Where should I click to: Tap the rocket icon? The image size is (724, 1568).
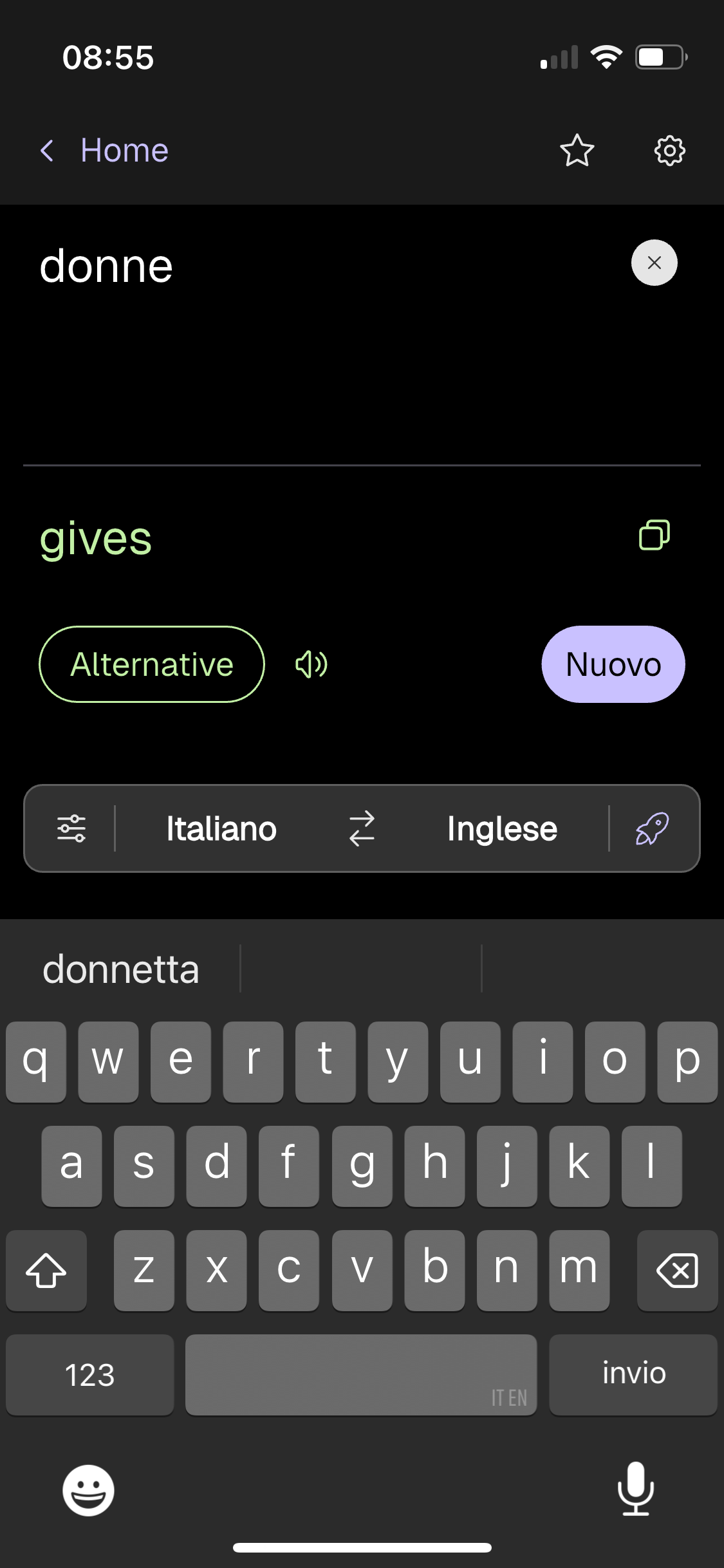653,828
